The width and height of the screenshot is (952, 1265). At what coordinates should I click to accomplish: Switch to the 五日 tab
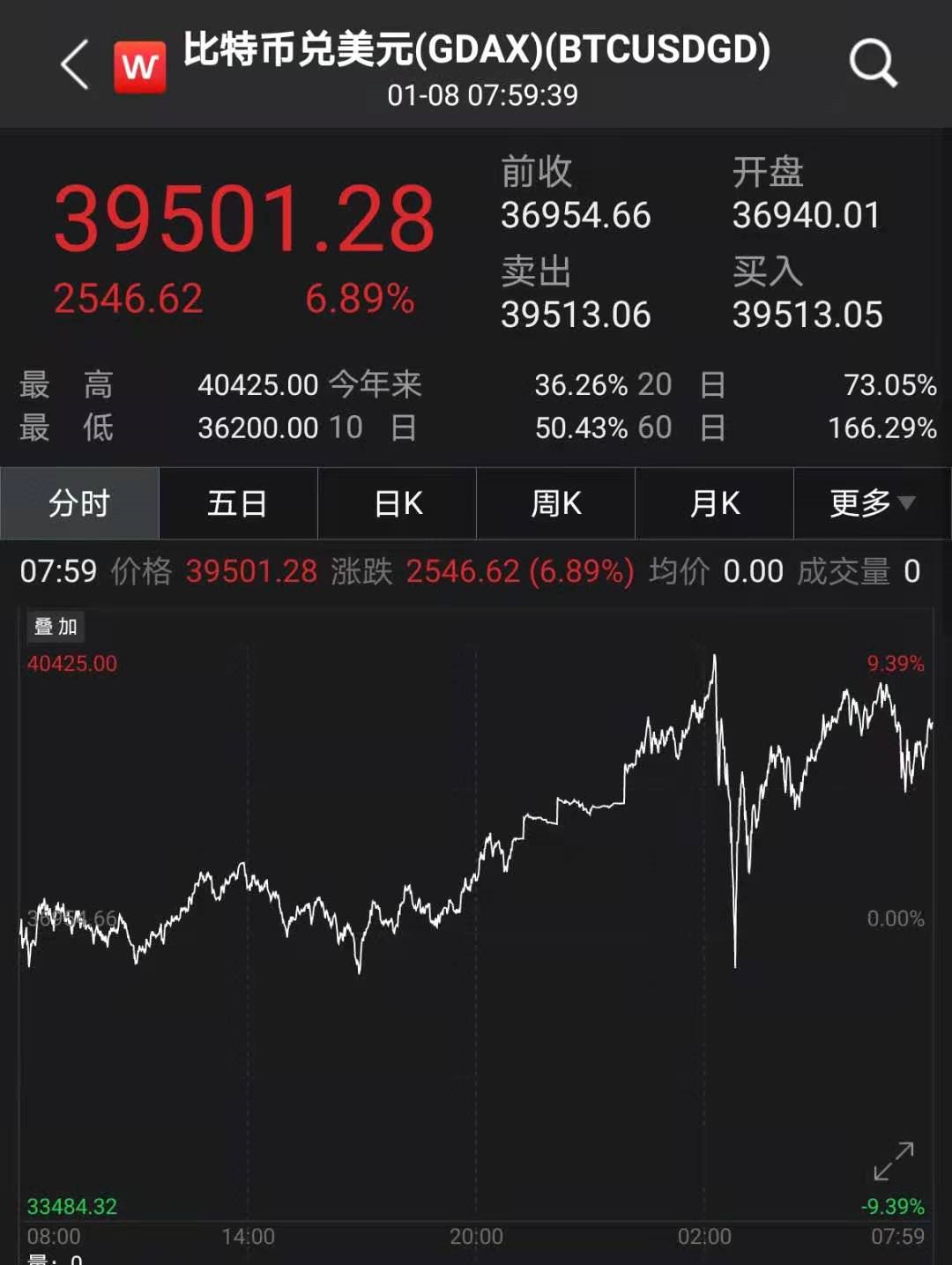pyautogui.click(x=237, y=503)
